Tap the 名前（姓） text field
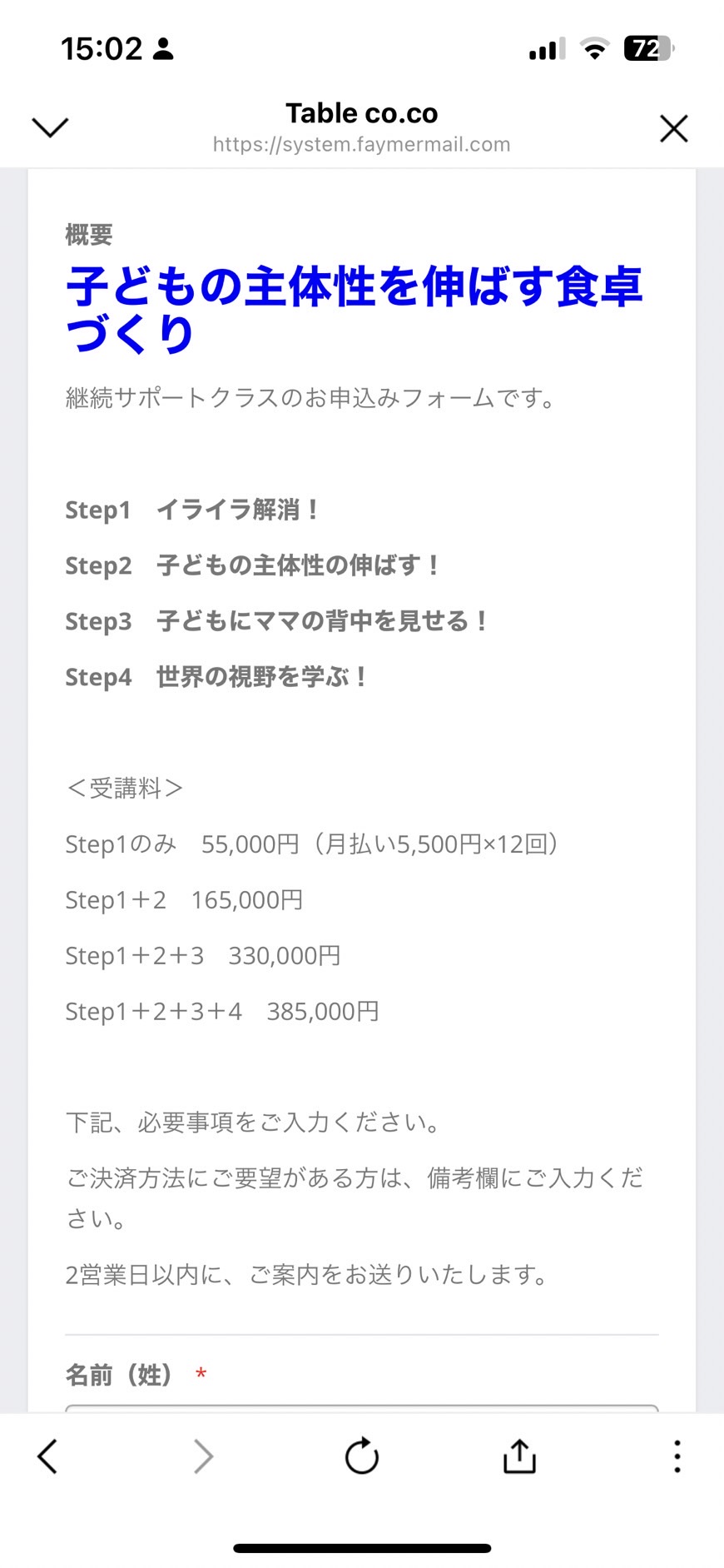724x1568 pixels. click(x=362, y=1408)
